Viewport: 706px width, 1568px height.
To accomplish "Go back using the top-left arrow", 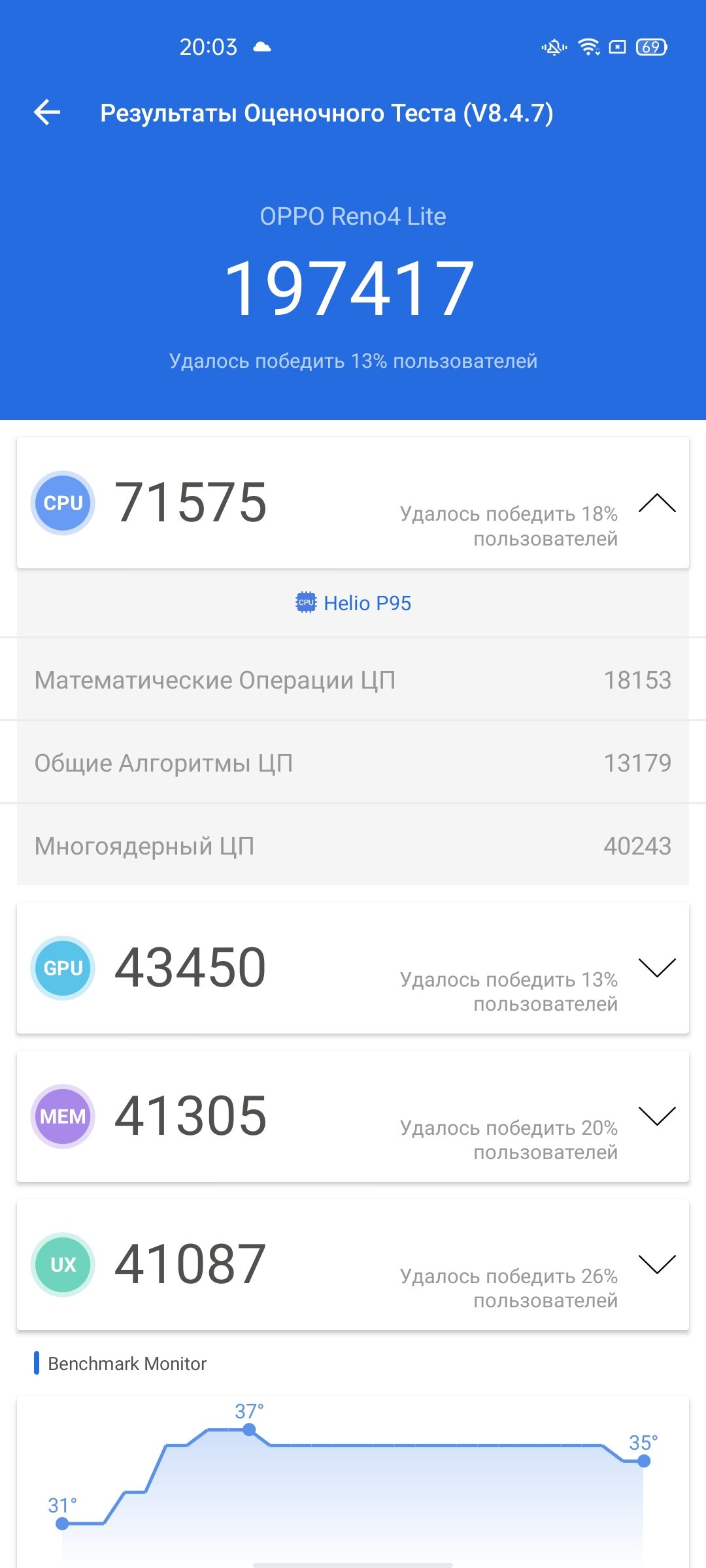I will point(47,112).
